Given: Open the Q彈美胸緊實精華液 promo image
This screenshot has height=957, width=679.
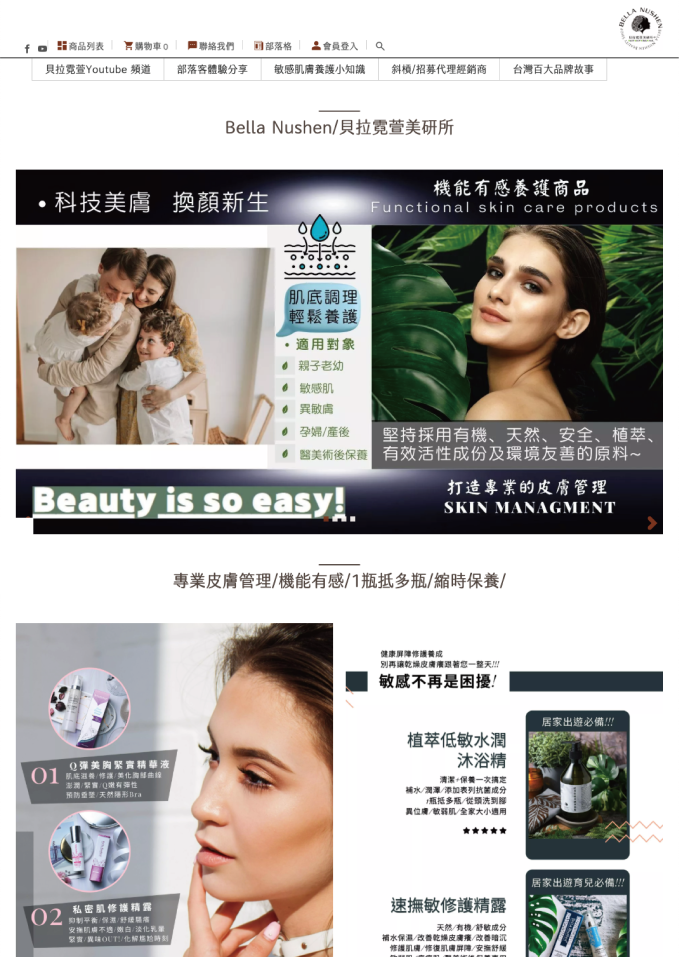Looking at the screenshot, I should coord(174,790).
